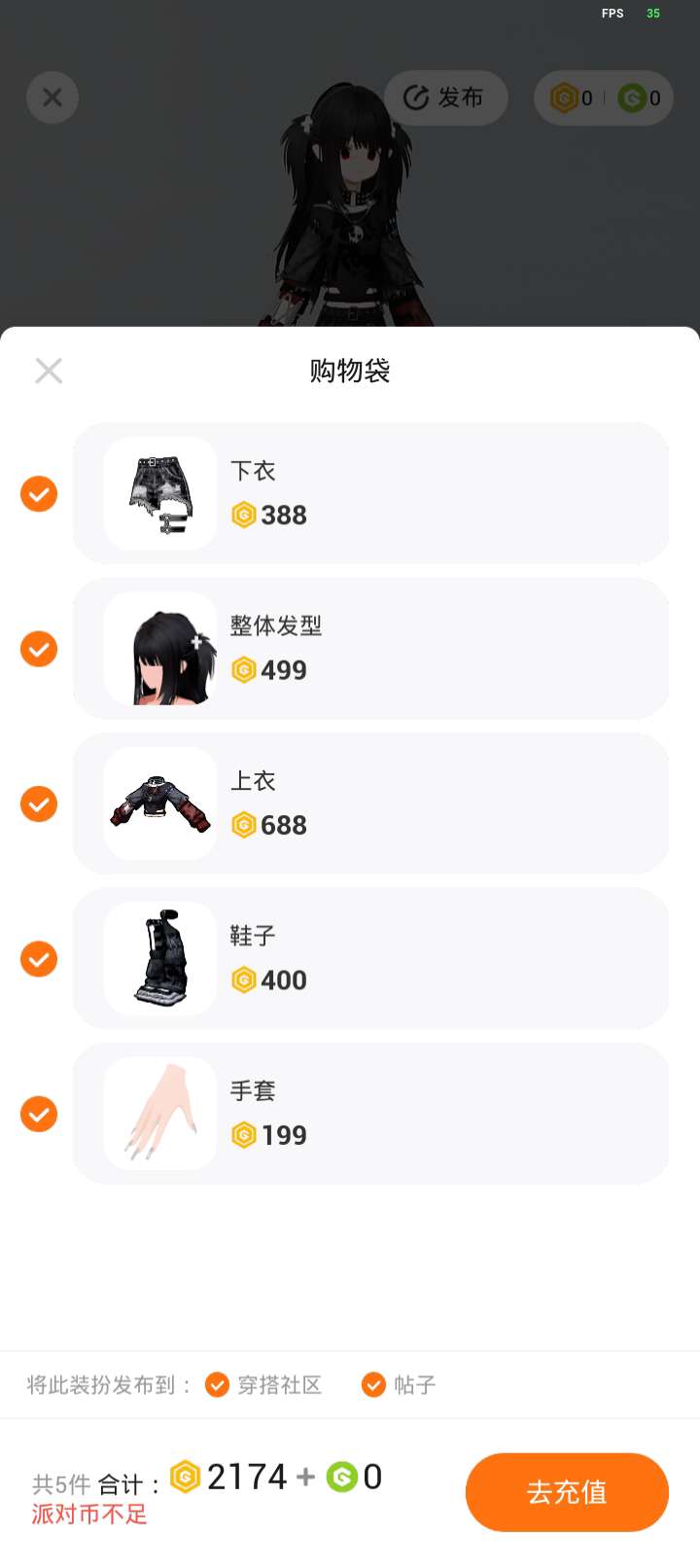Uncheck the 下衣 item
The height and width of the screenshot is (1568, 700).
(x=39, y=494)
